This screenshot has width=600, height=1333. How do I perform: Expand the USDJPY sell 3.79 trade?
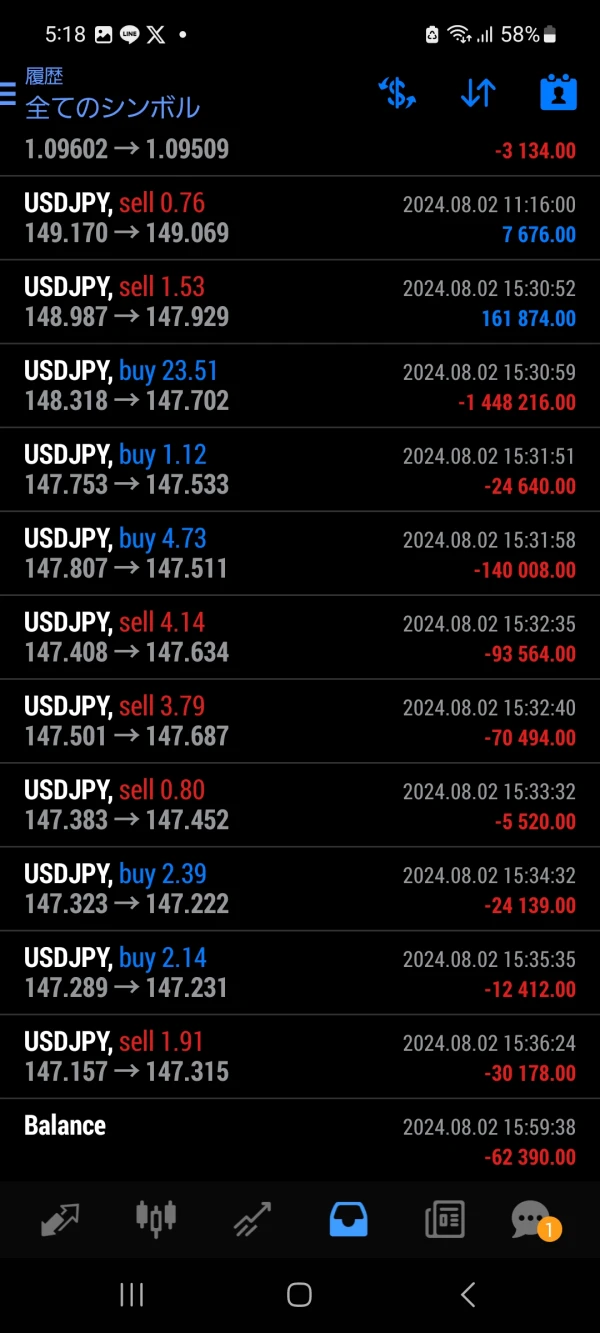point(300,722)
